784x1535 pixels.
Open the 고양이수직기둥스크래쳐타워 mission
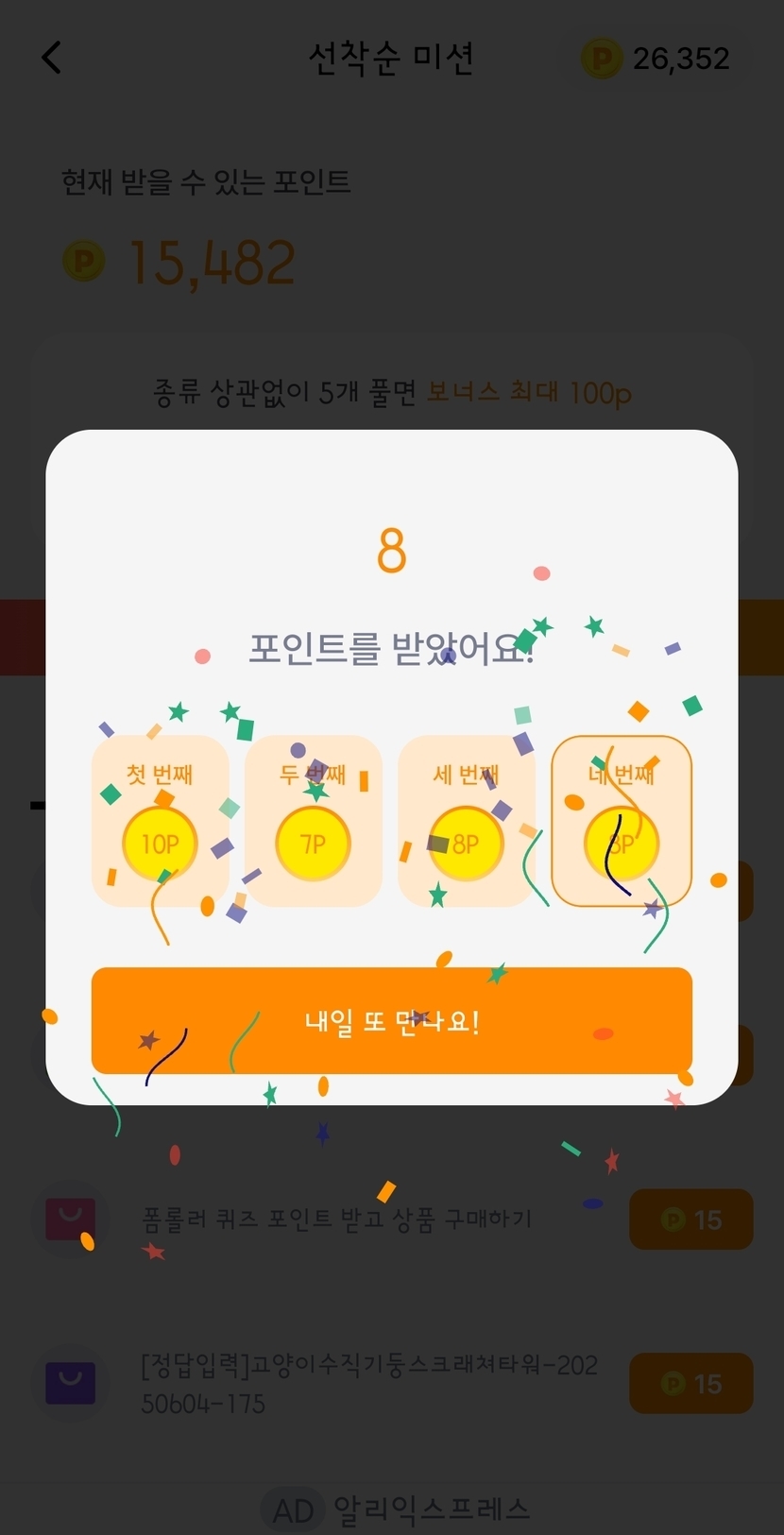(368, 1383)
